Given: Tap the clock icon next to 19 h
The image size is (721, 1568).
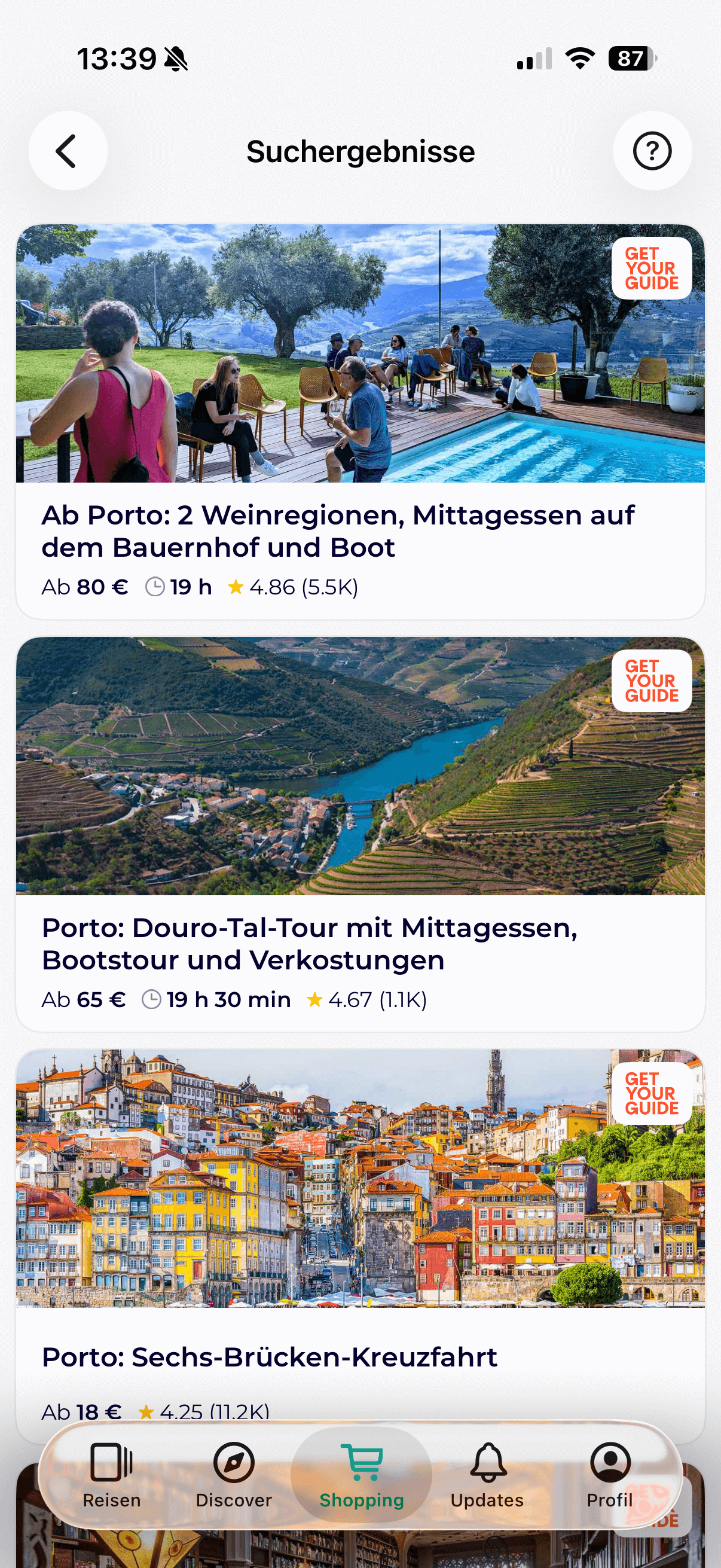Looking at the screenshot, I should [x=155, y=586].
